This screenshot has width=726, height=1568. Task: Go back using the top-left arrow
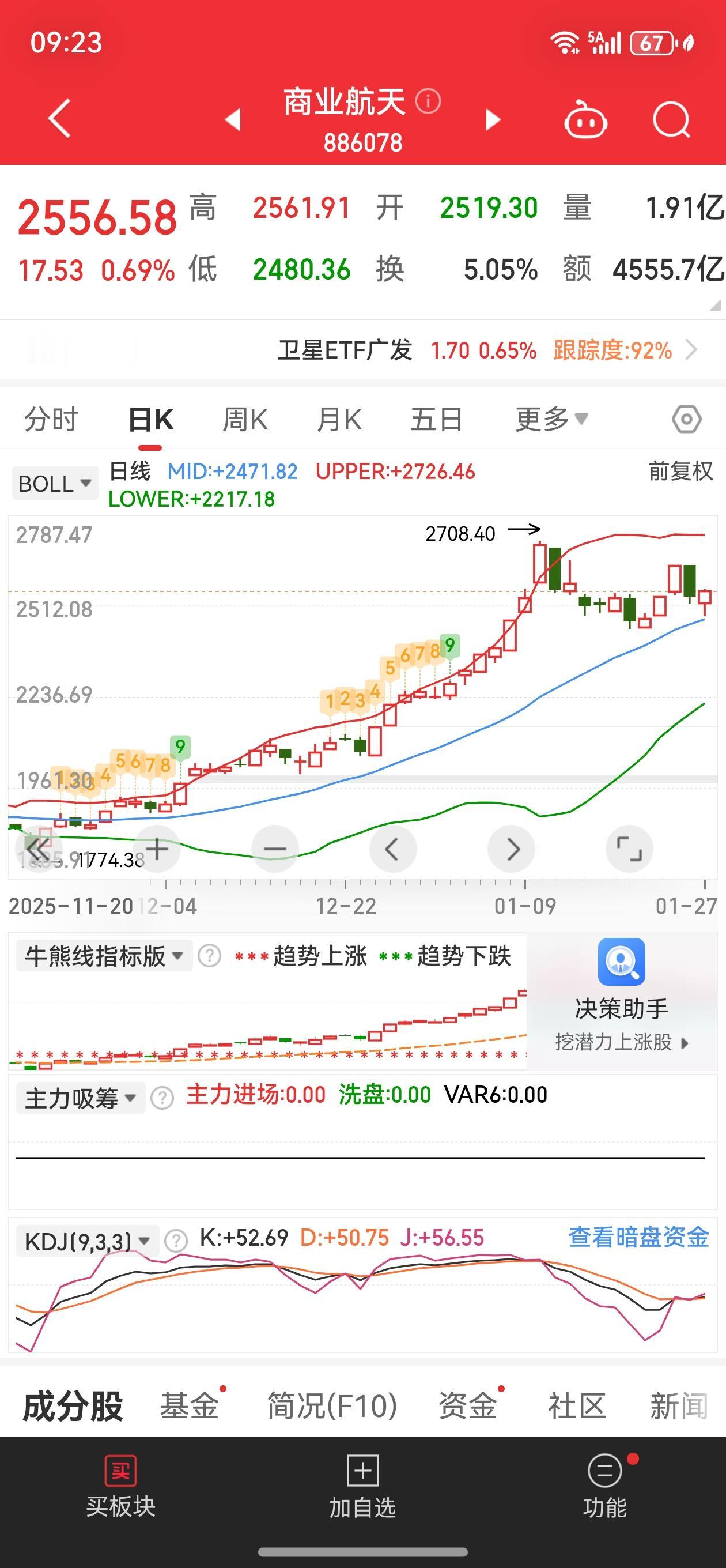60,118
